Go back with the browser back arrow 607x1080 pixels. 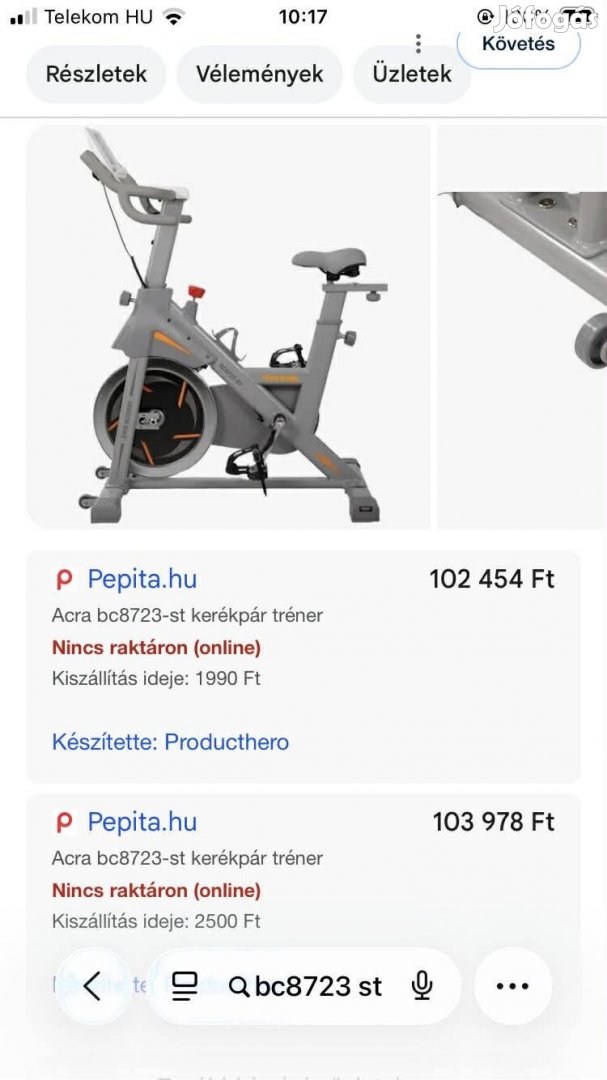[x=92, y=986]
